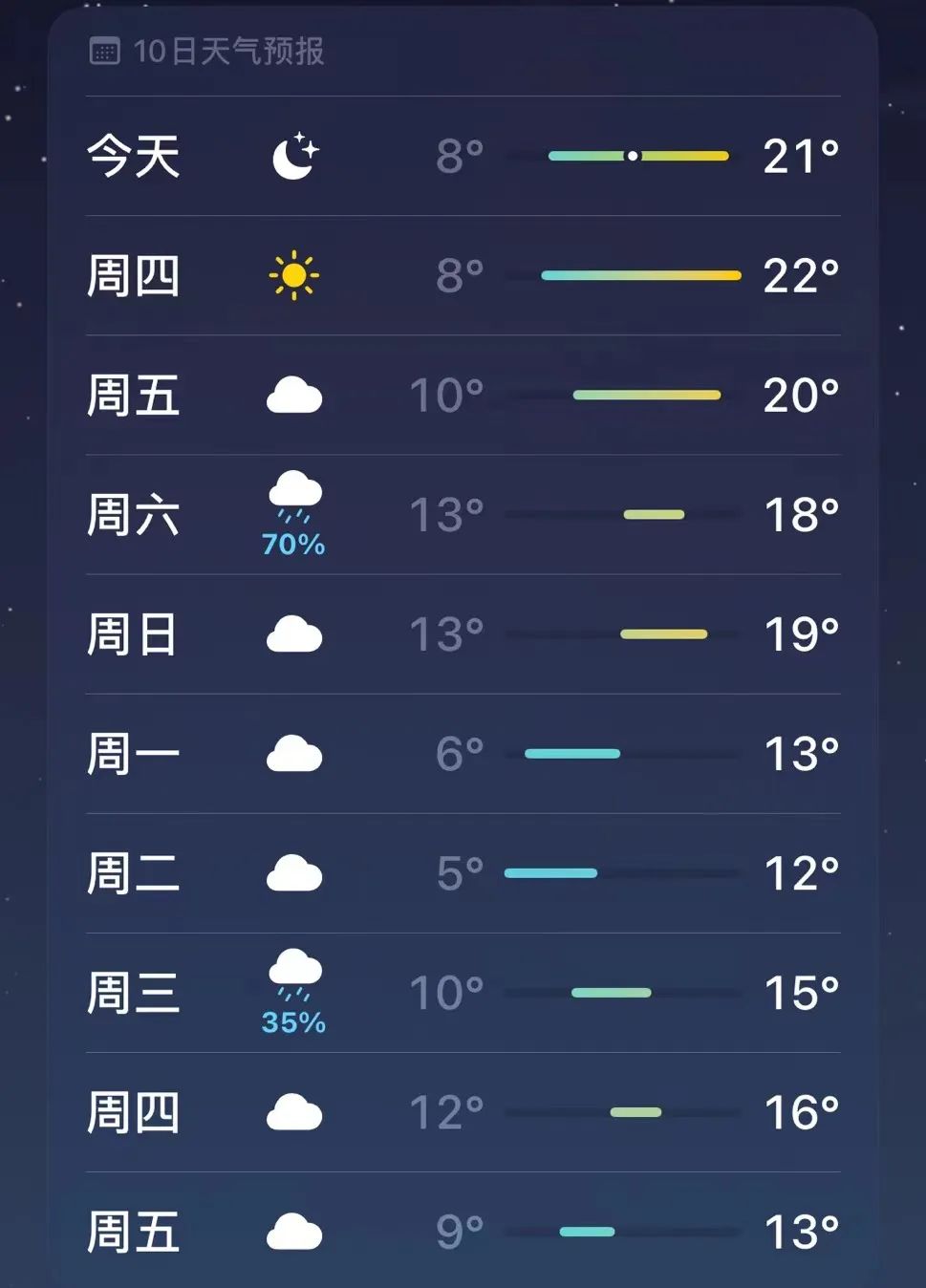Tap the 10日天气预报 header label
Viewport: 926px width, 1288px height.
point(229,53)
